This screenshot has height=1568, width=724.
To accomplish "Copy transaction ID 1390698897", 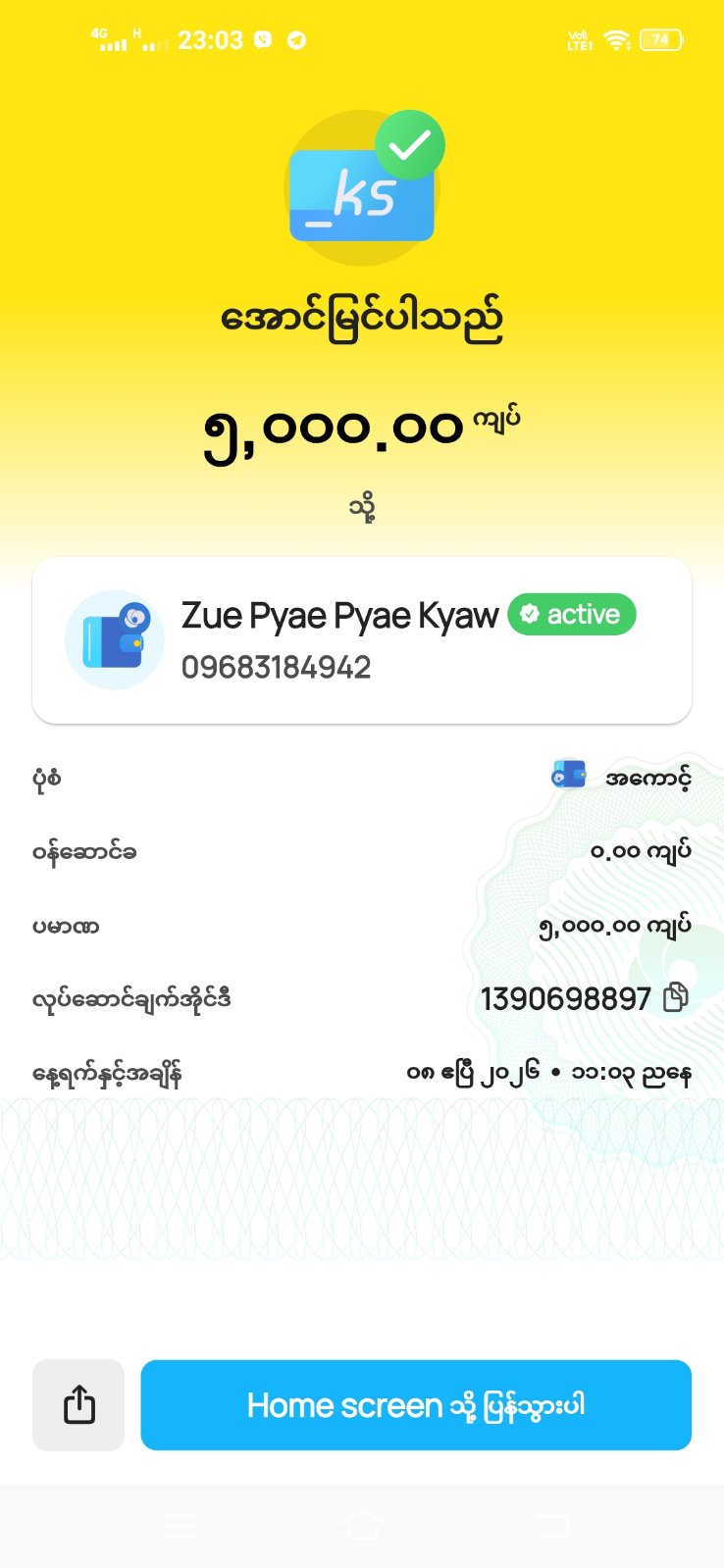I will coord(676,998).
